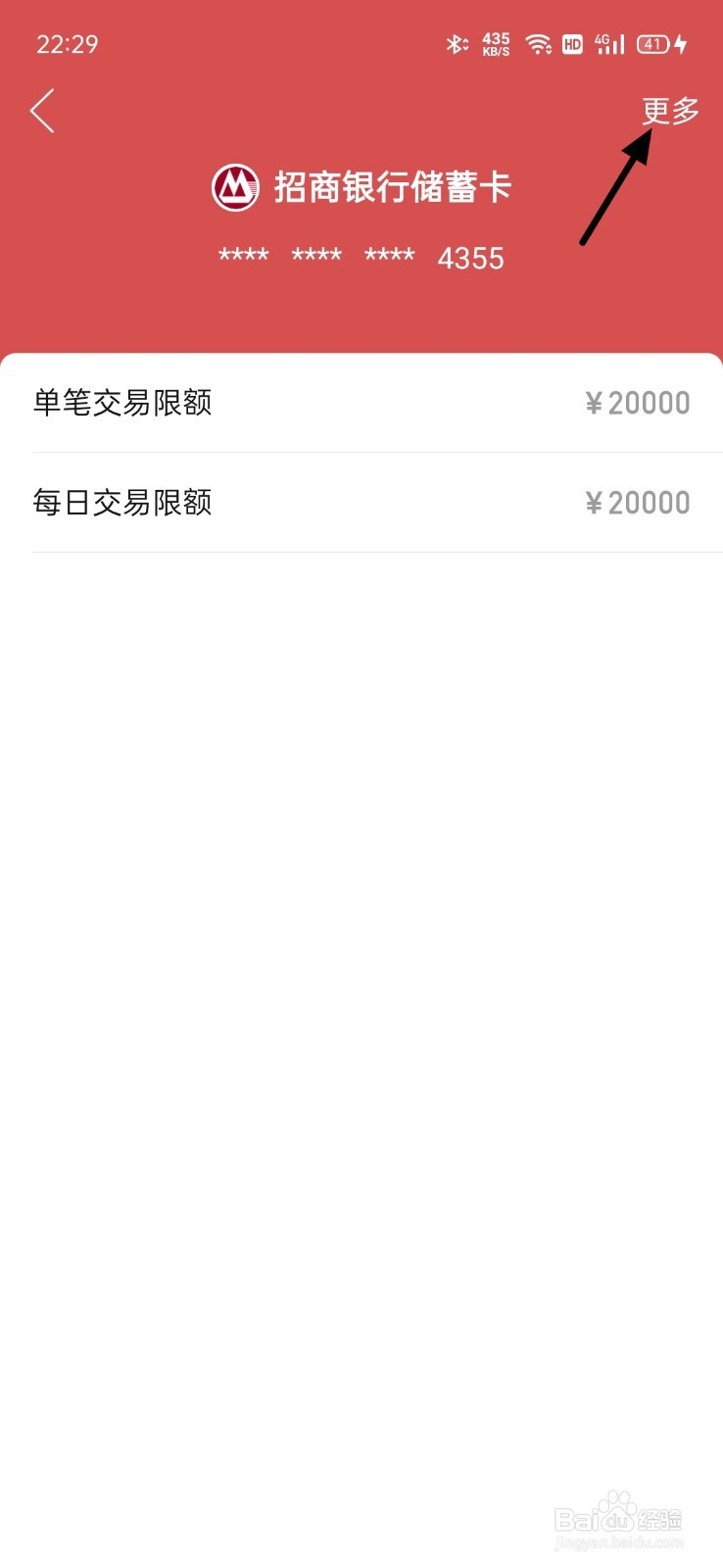
Task: Select the masked card number ending 4355
Action: [361, 257]
